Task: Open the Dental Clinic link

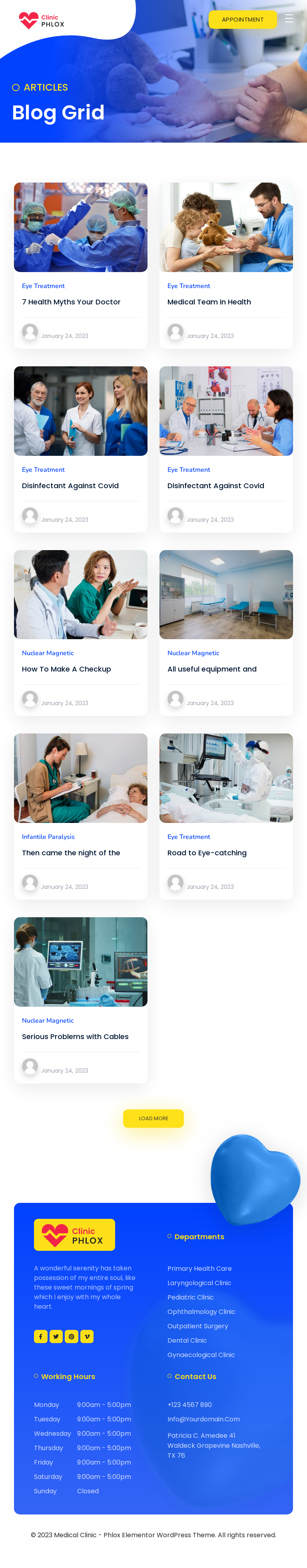Action: pyautogui.click(x=187, y=1340)
